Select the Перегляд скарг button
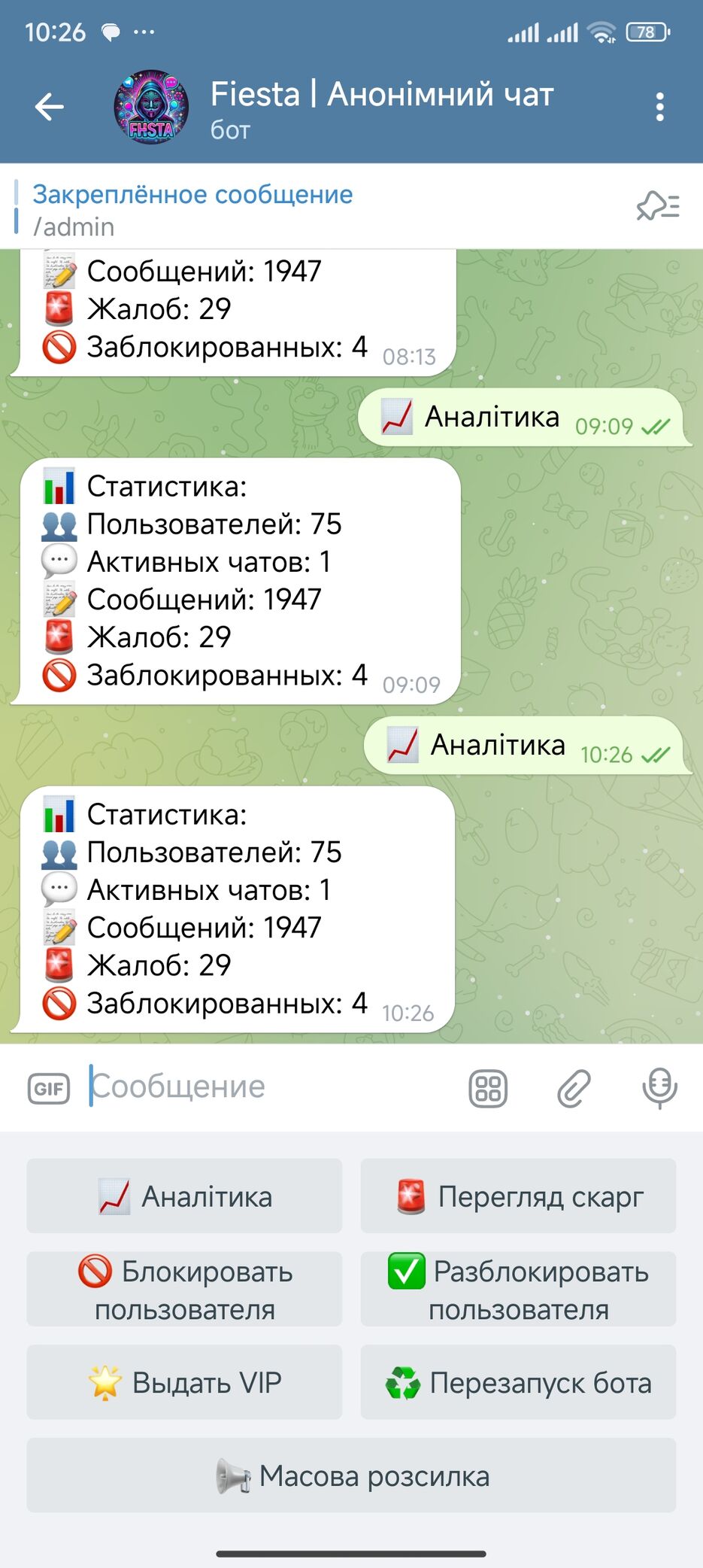This screenshot has width=703, height=1568. (x=518, y=1196)
